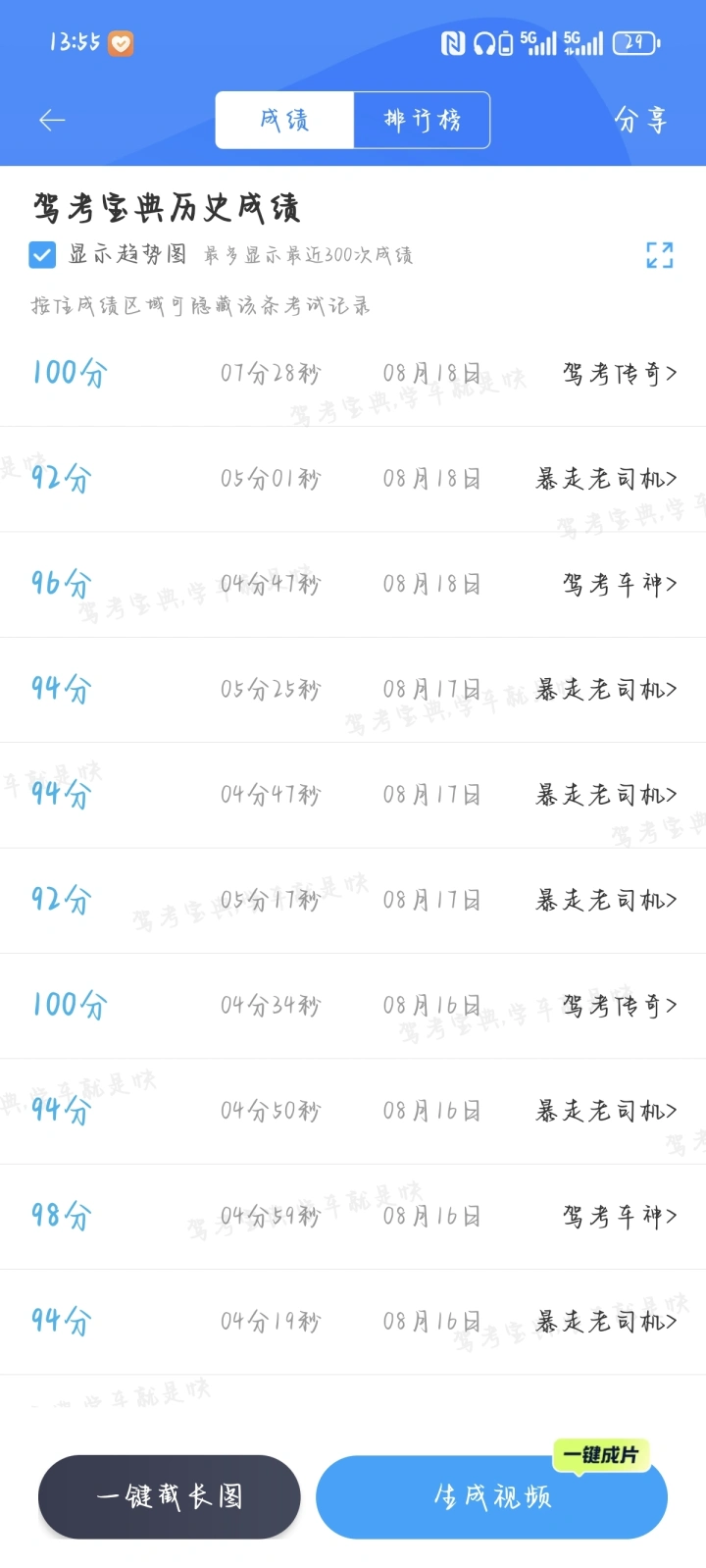The width and height of the screenshot is (706, 1568).
Task: Open the fullscreen expand icon
Action: click(x=660, y=255)
